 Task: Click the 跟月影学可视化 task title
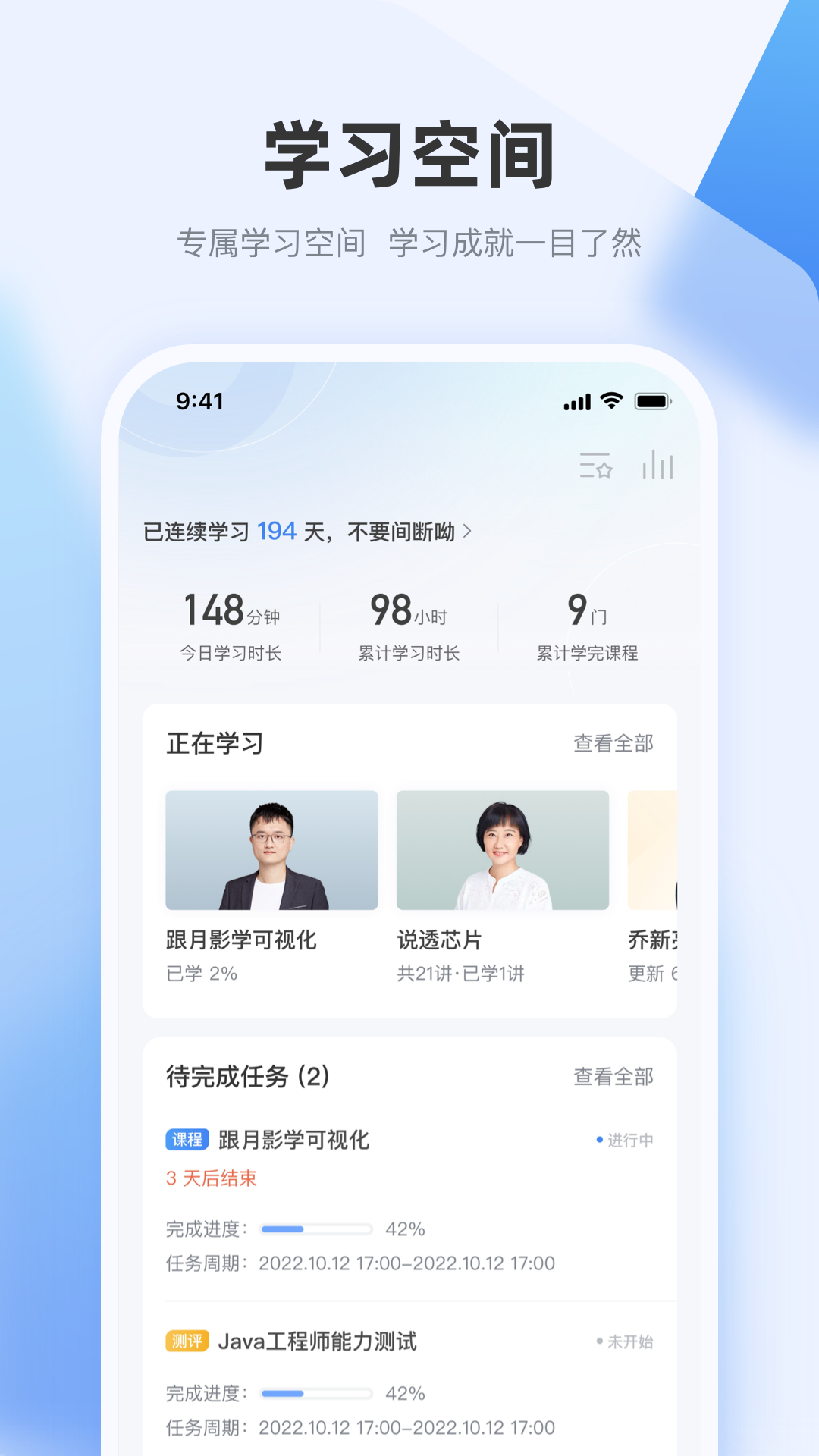pyautogui.click(x=296, y=1140)
